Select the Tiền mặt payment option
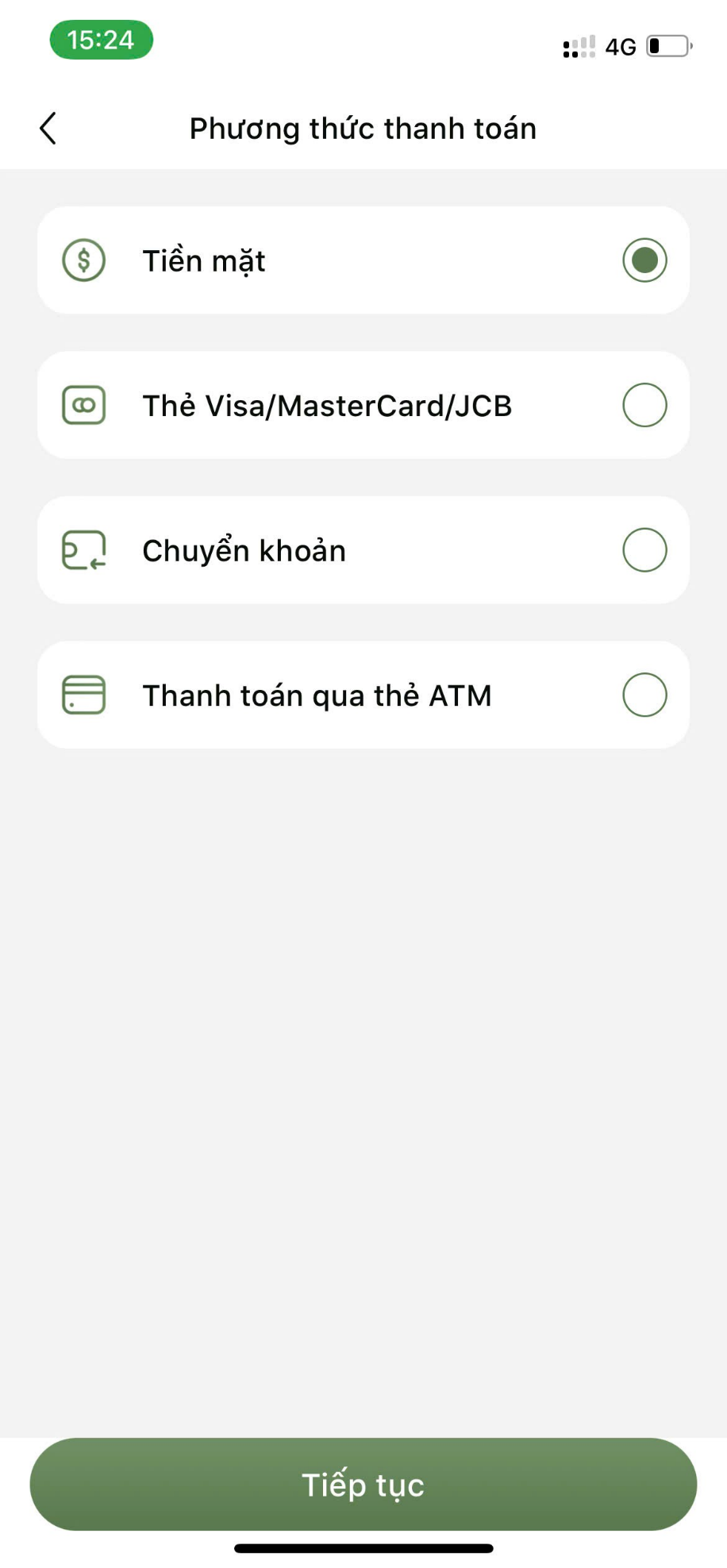Image resolution: width=727 pixels, height=1568 pixels. click(x=644, y=260)
